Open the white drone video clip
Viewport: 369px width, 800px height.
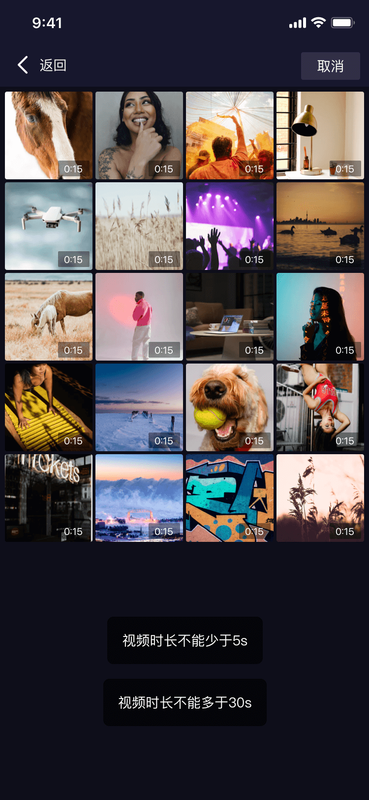coord(49,226)
